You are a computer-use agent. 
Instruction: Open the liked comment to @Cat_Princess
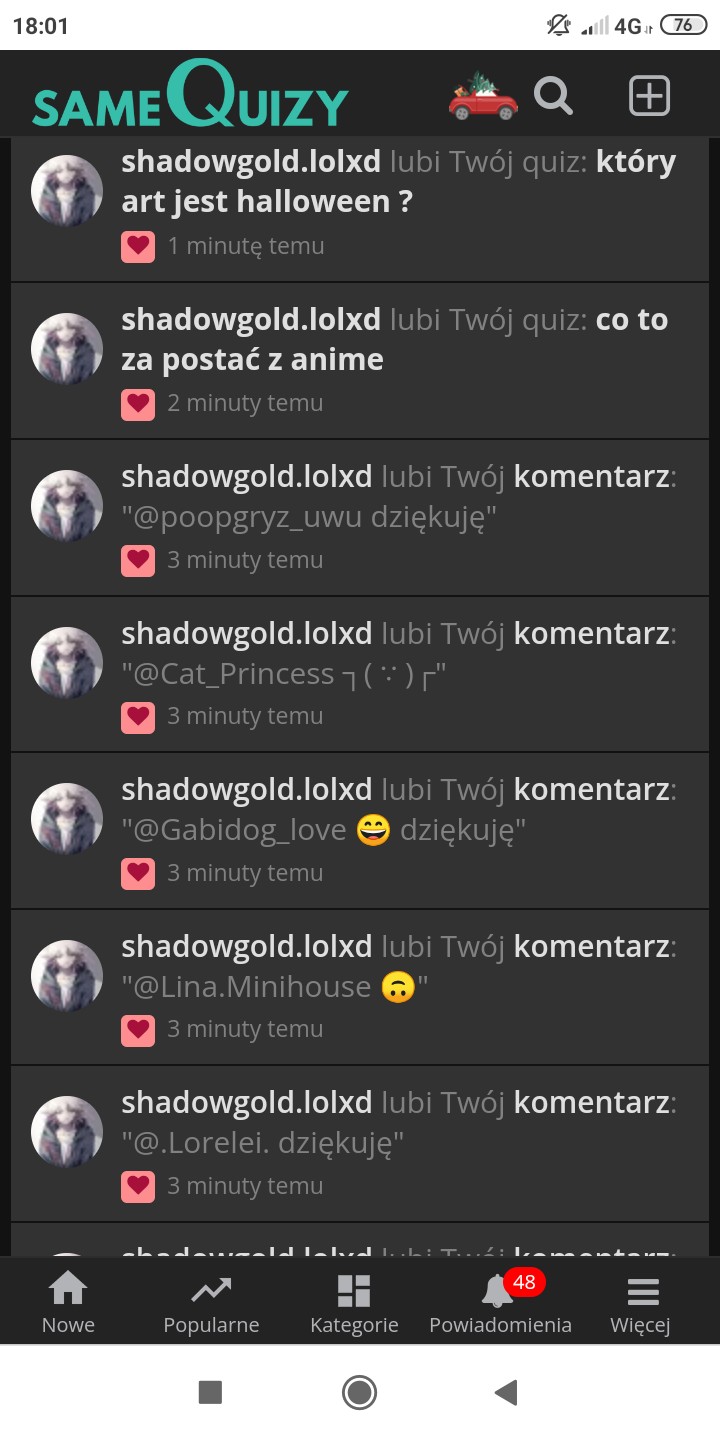pyautogui.click(x=360, y=675)
